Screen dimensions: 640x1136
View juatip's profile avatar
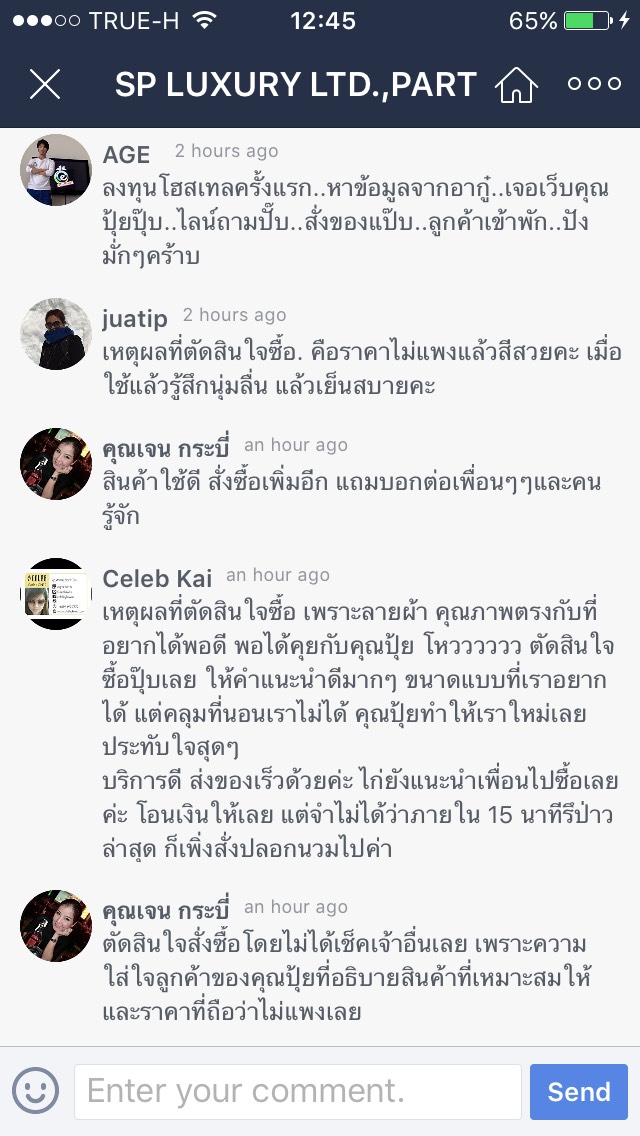pyautogui.click(x=56, y=334)
